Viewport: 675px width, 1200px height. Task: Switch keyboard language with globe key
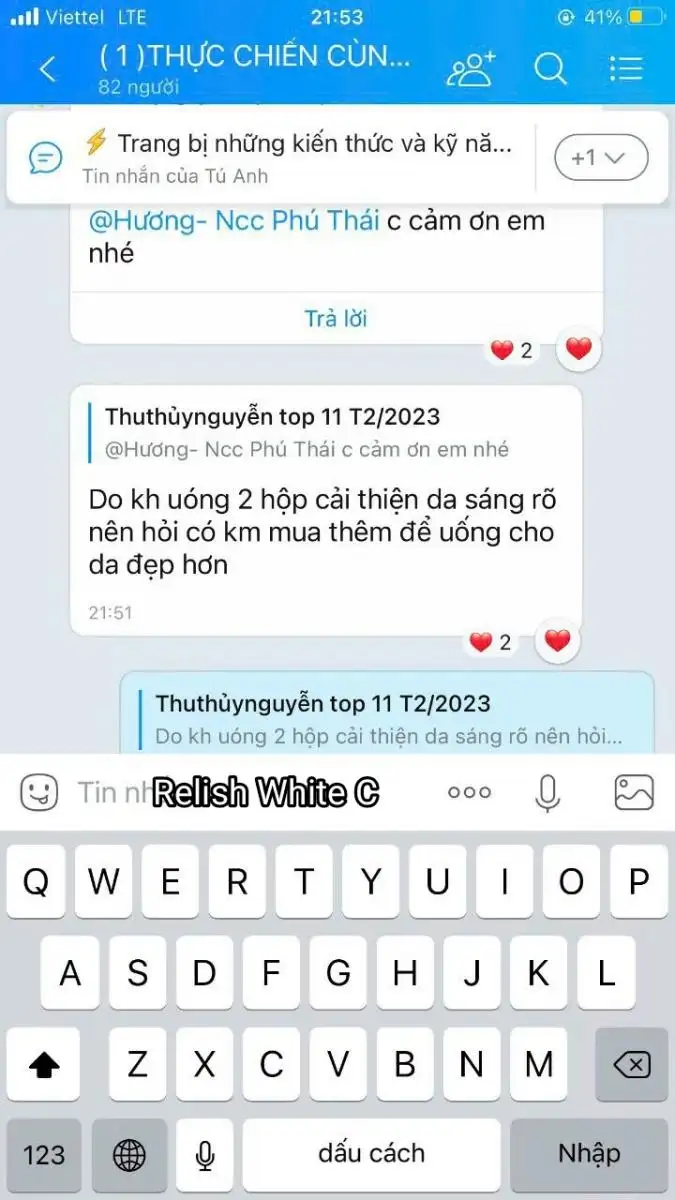pyautogui.click(x=129, y=1155)
